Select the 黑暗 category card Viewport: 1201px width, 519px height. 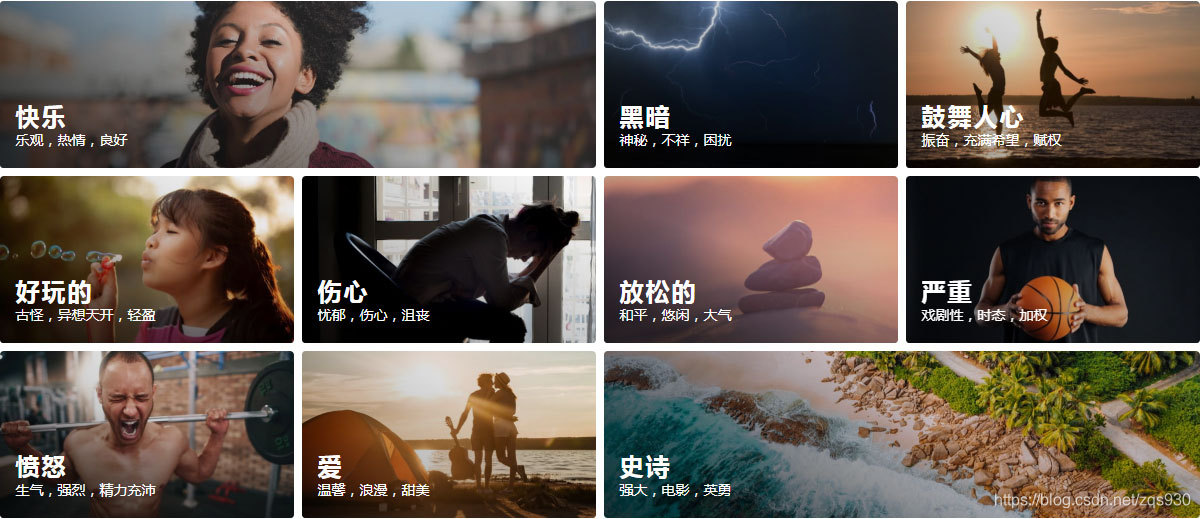click(751, 84)
